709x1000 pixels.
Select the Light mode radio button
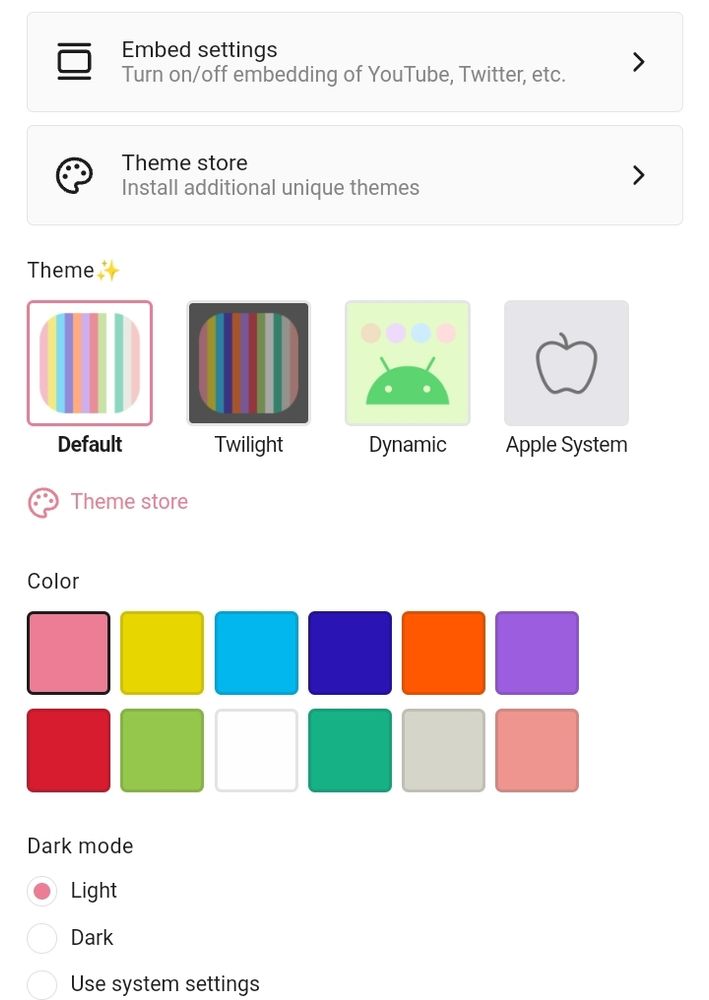click(x=42, y=891)
